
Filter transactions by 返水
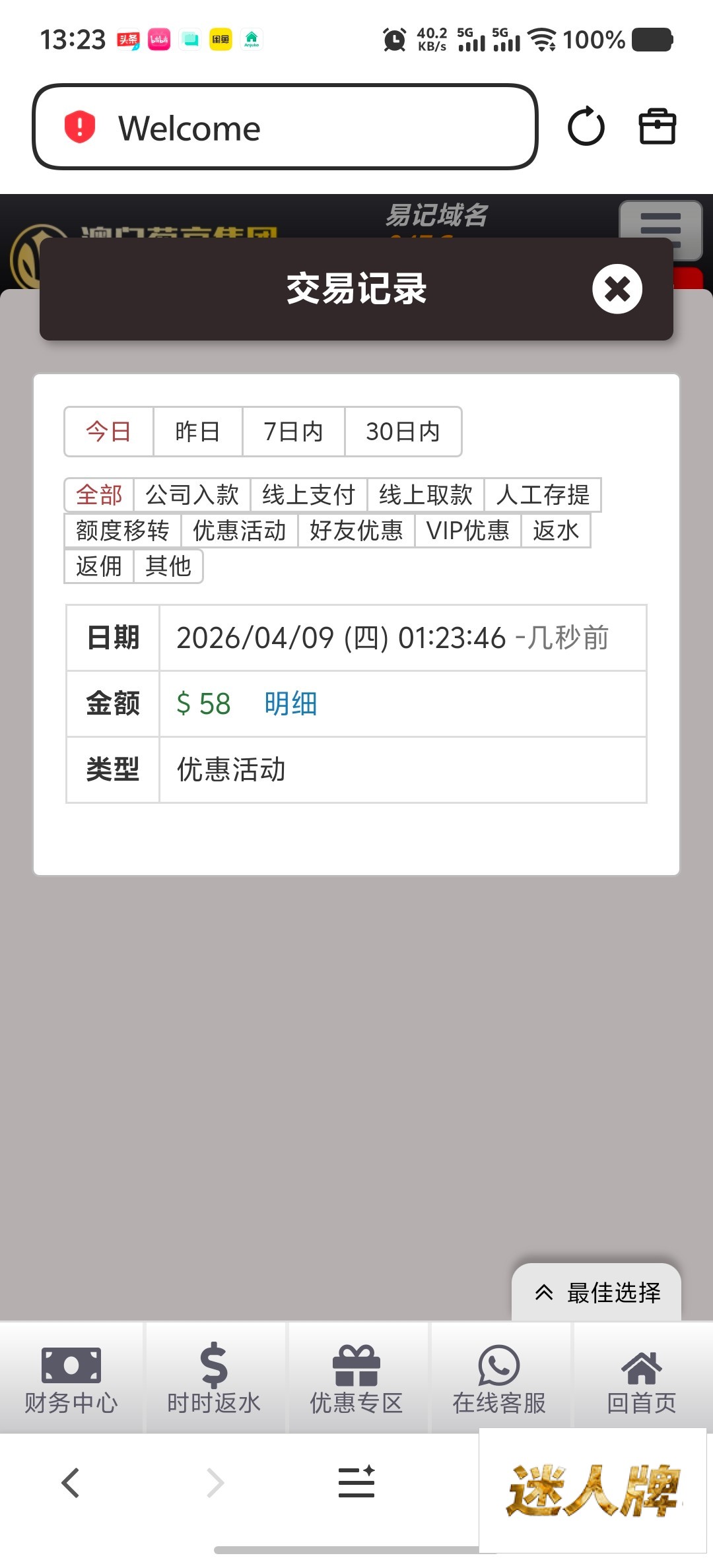coord(555,531)
